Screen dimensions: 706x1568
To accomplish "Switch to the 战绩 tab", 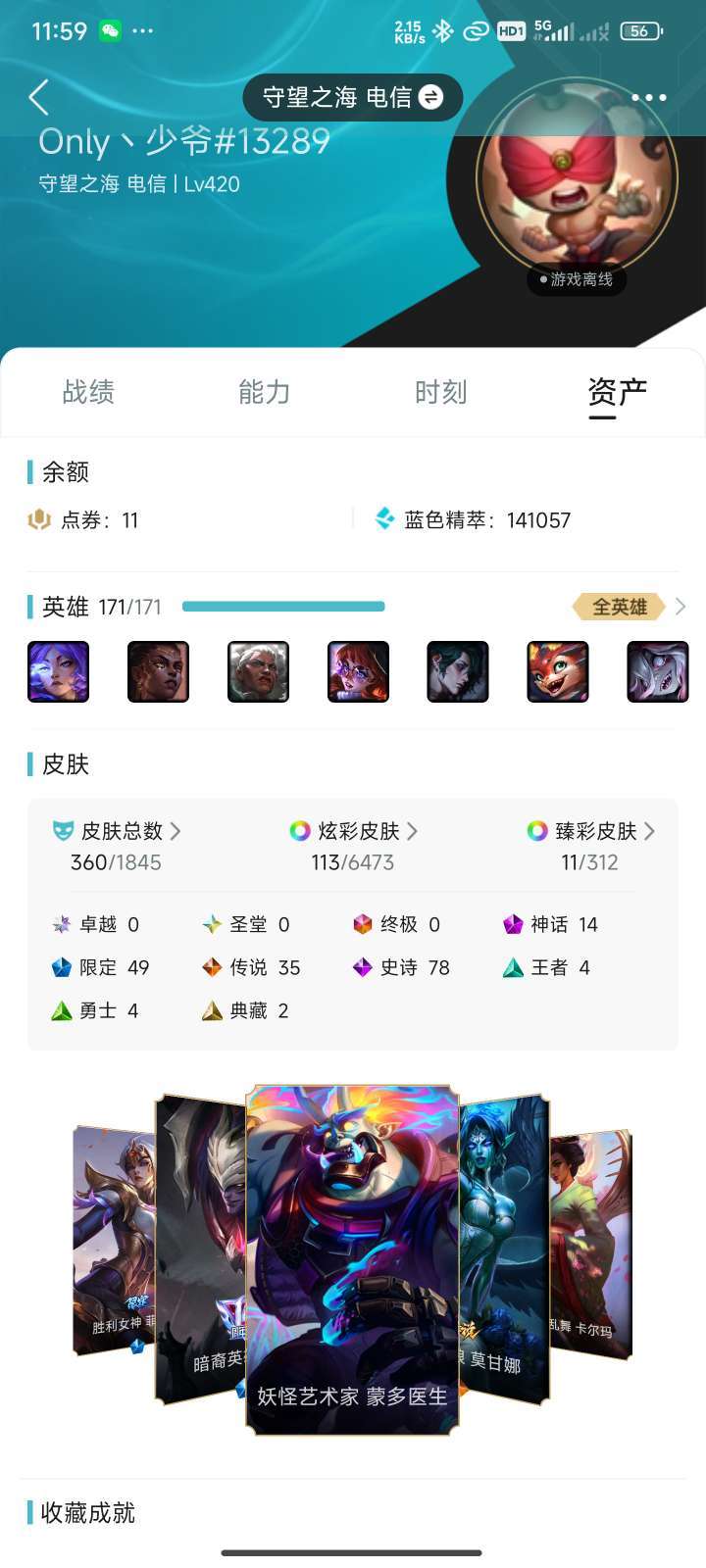I will click(88, 392).
